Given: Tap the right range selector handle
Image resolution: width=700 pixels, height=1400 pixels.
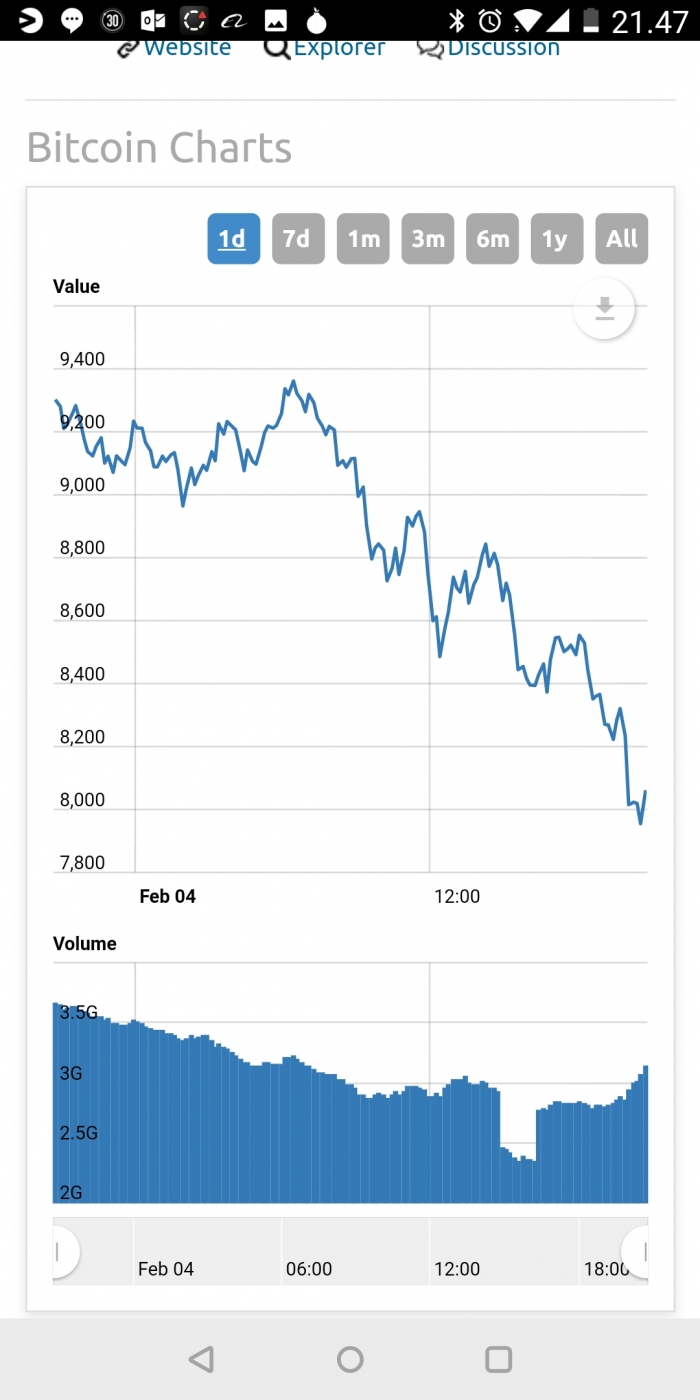Looking at the screenshot, I should pyautogui.click(x=641, y=1251).
